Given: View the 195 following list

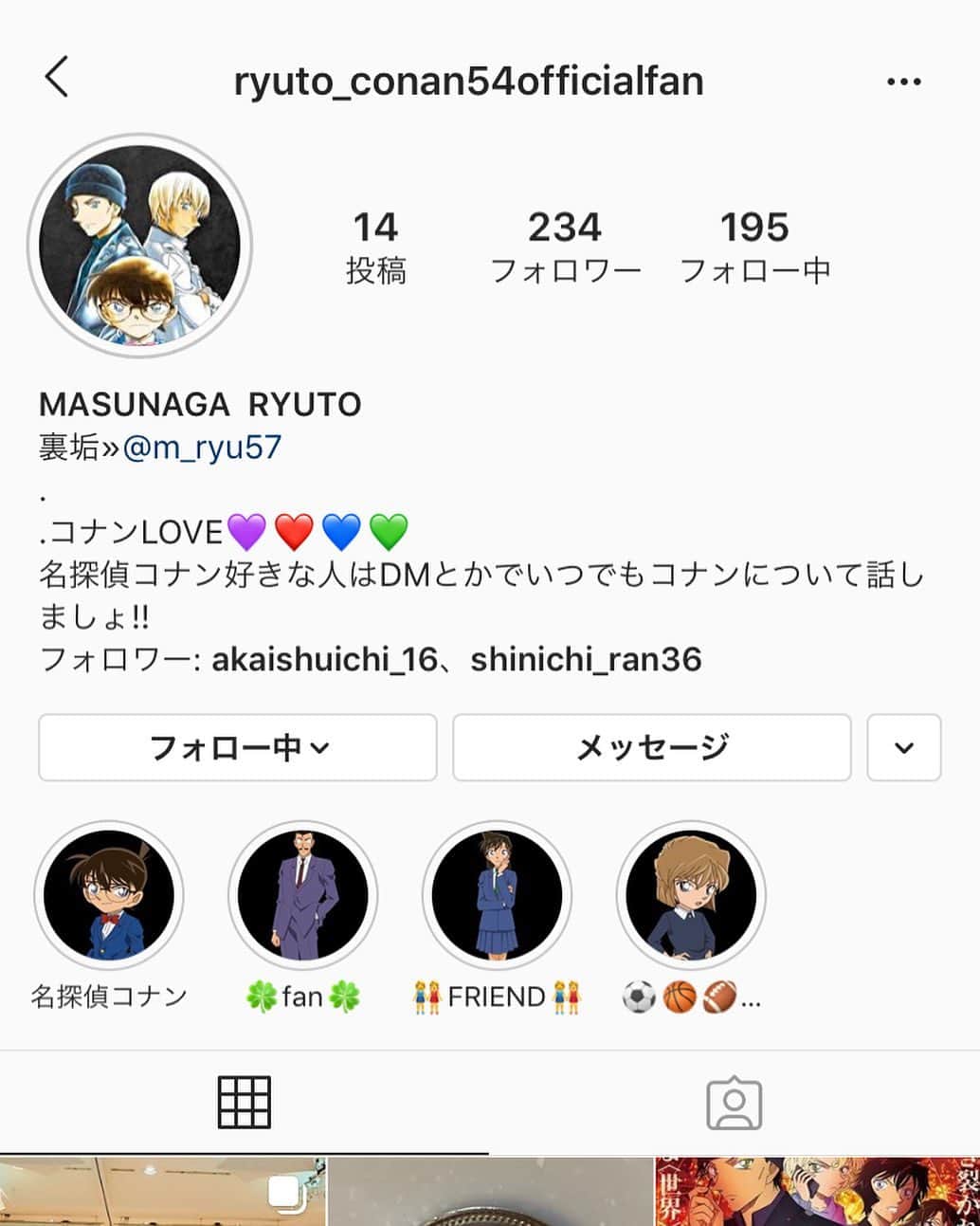Looking at the screenshot, I should [754, 246].
